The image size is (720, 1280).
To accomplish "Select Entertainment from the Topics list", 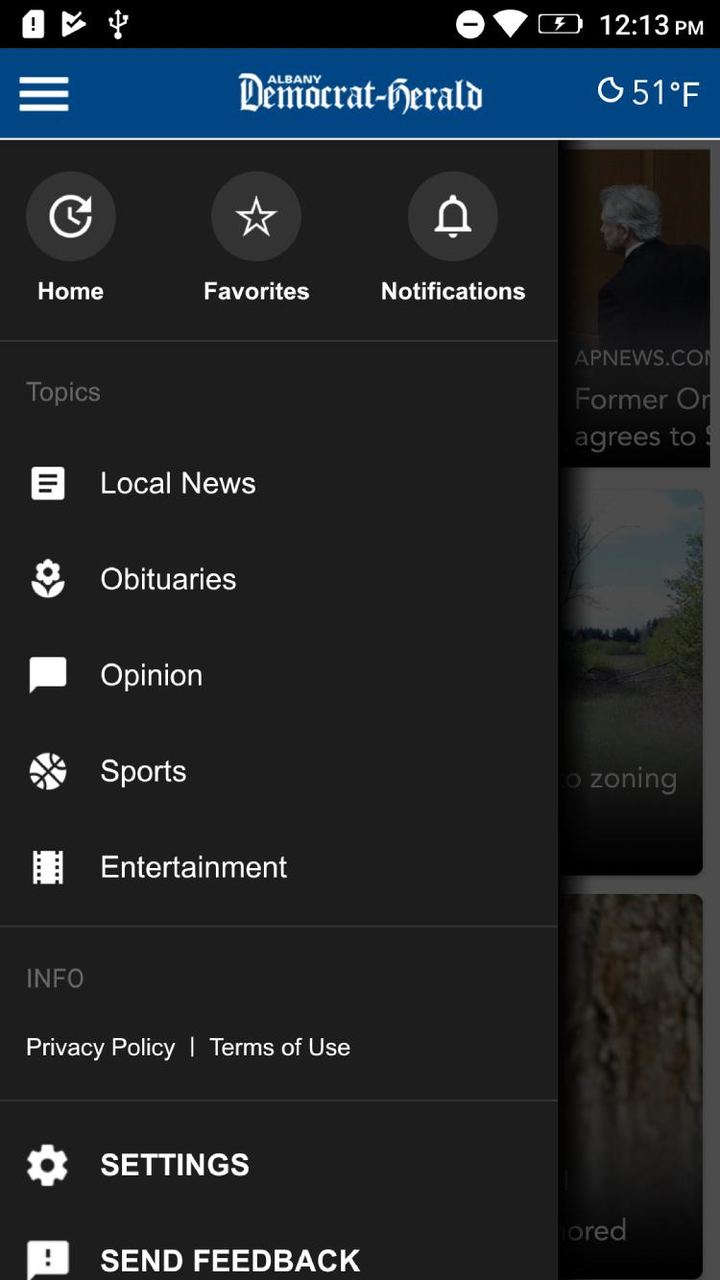I will 193,866.
